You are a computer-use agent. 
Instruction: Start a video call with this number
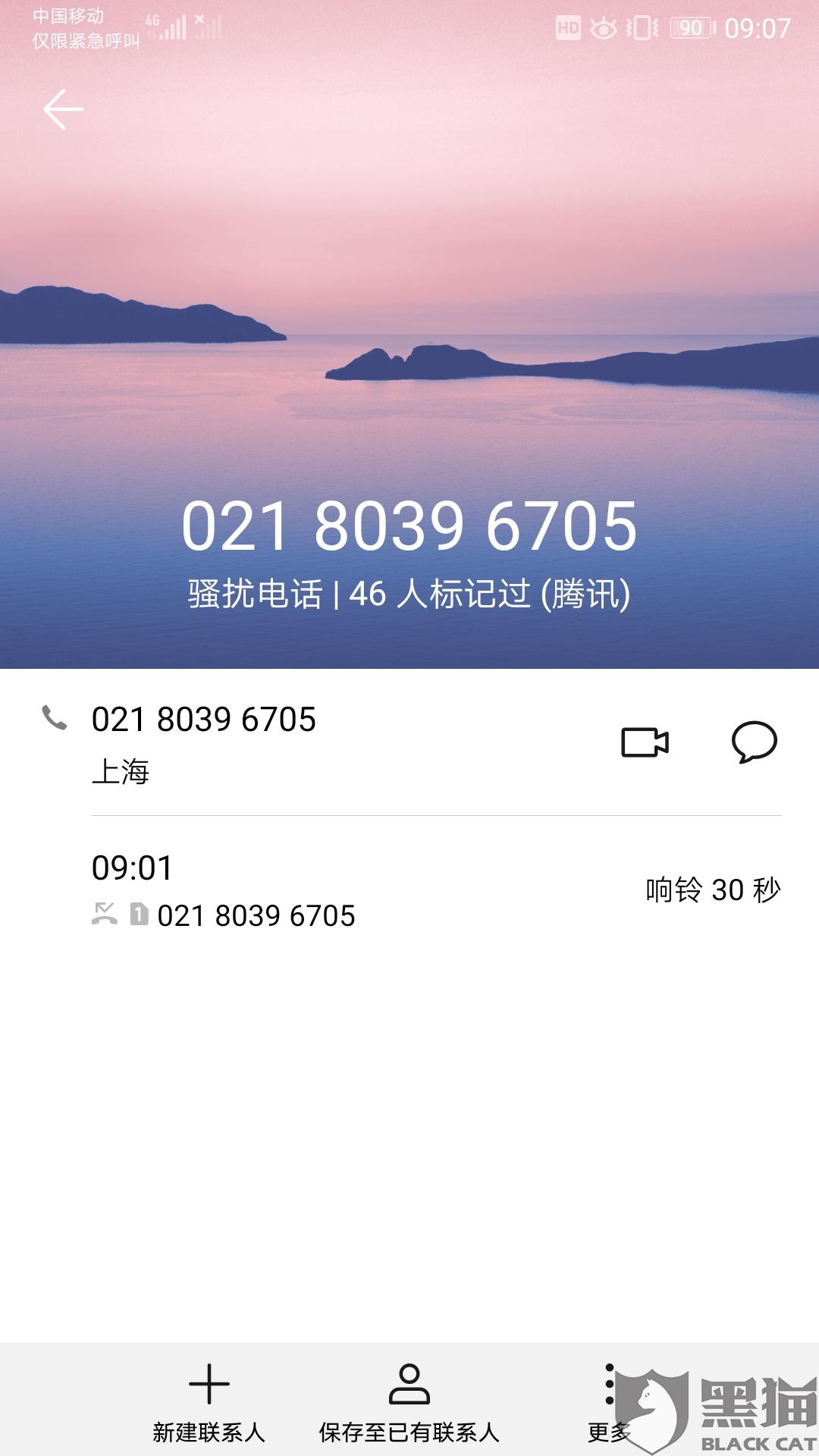tap(645, 742)
